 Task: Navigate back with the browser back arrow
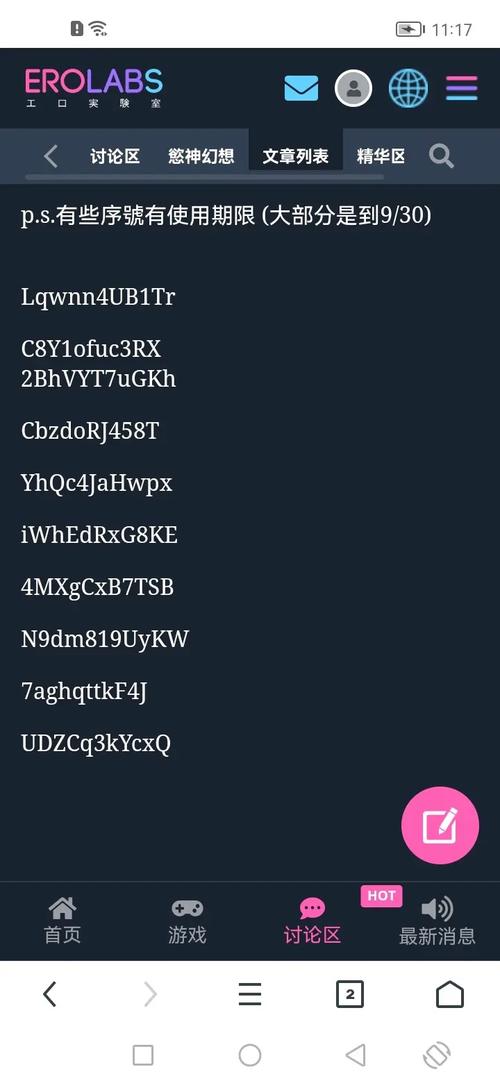coord(49,995)
